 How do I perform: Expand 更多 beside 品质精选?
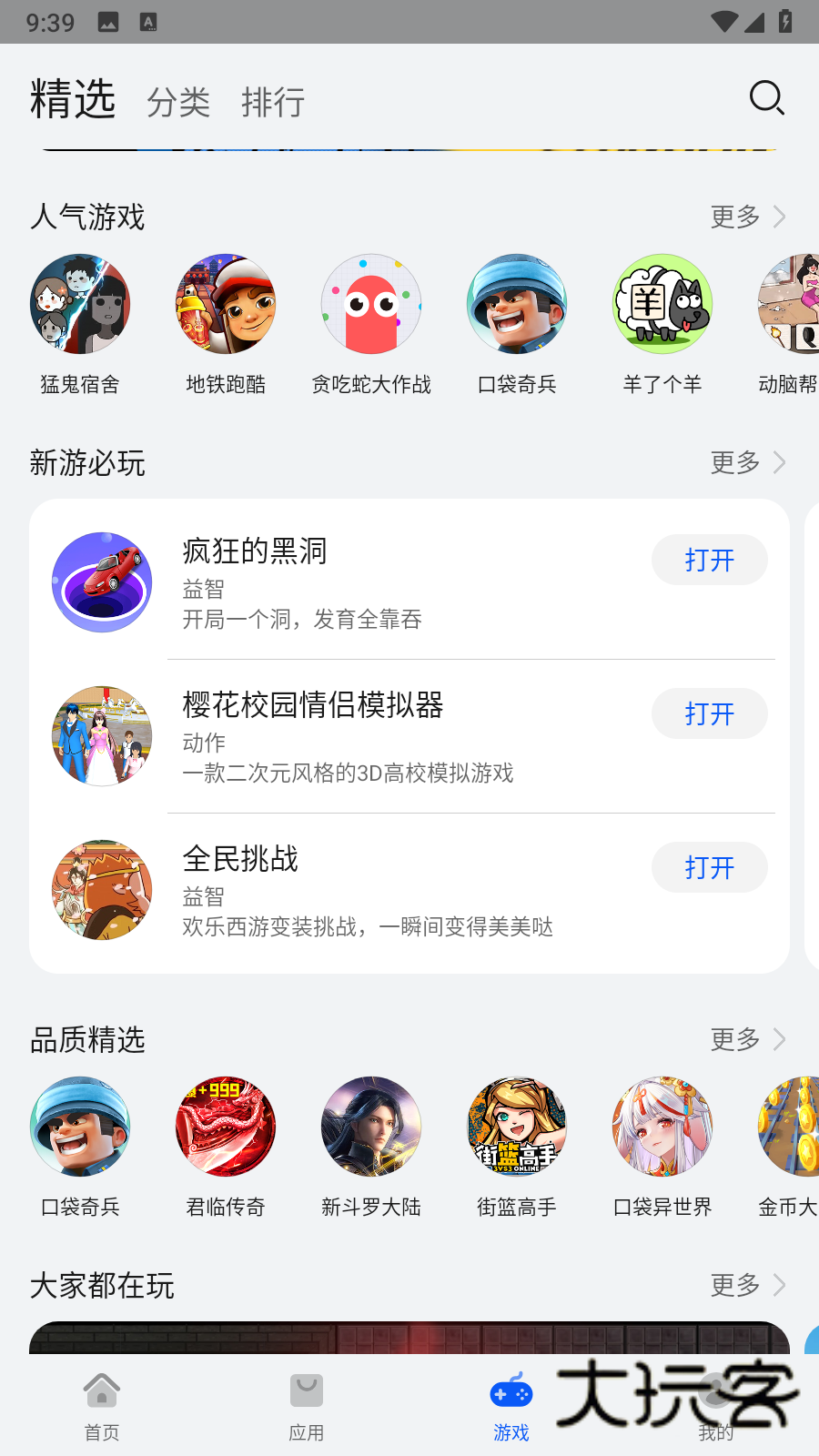tap(746, 1039)
